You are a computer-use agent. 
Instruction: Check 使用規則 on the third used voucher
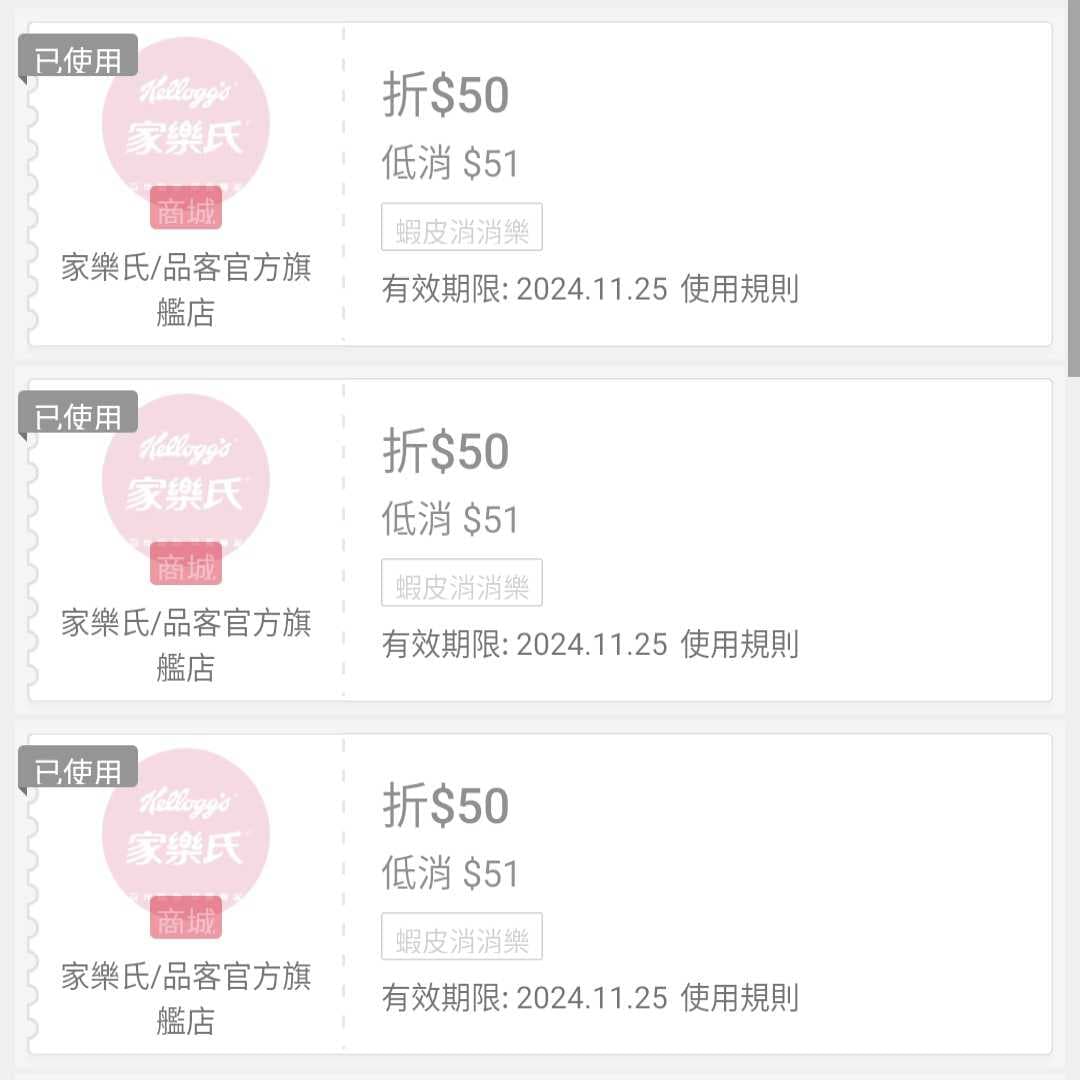(x=739, y=998)
